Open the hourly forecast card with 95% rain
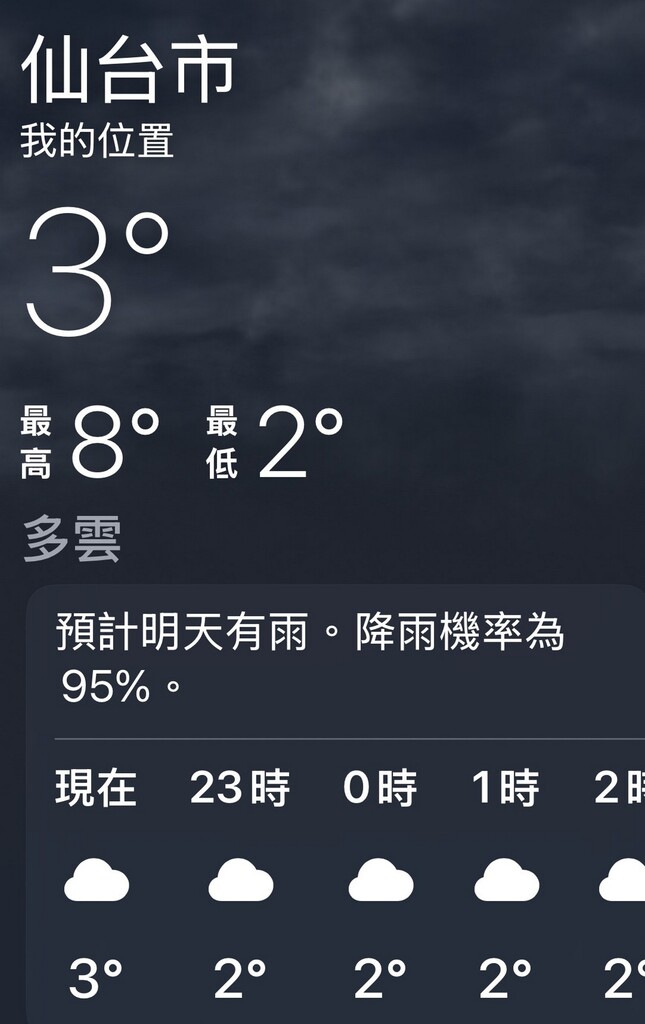 [x=310, y=660]
